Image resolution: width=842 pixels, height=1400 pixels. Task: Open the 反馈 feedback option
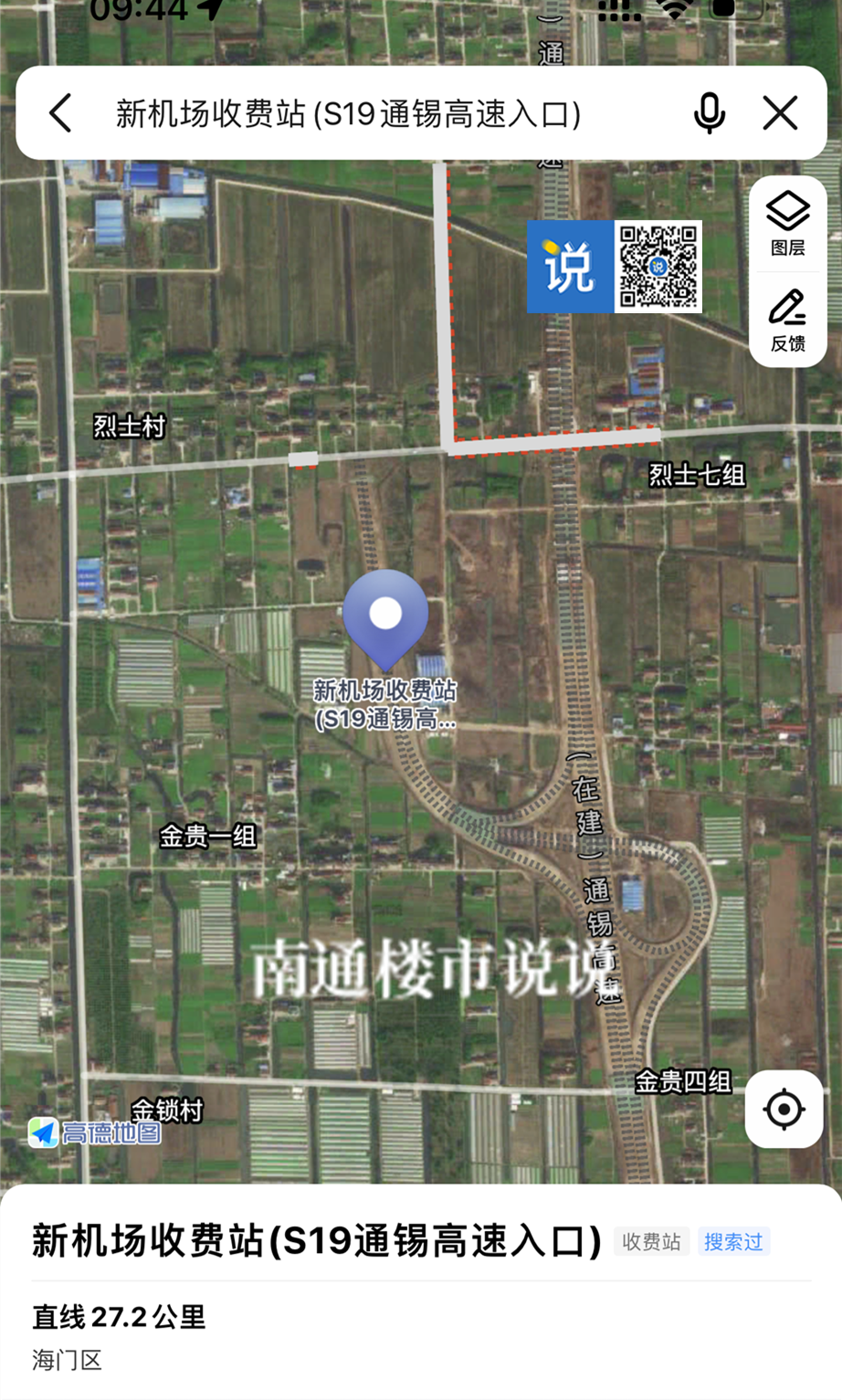tap(787, 321)
